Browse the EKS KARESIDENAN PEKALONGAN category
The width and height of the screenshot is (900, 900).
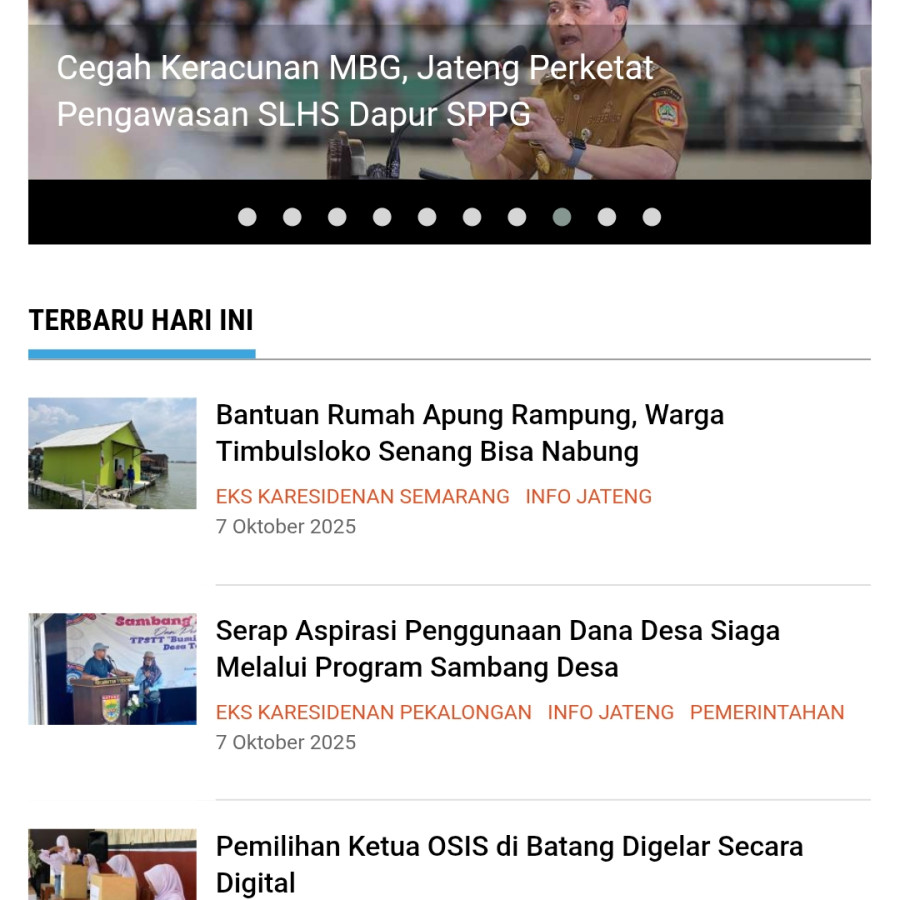point(374,712)
